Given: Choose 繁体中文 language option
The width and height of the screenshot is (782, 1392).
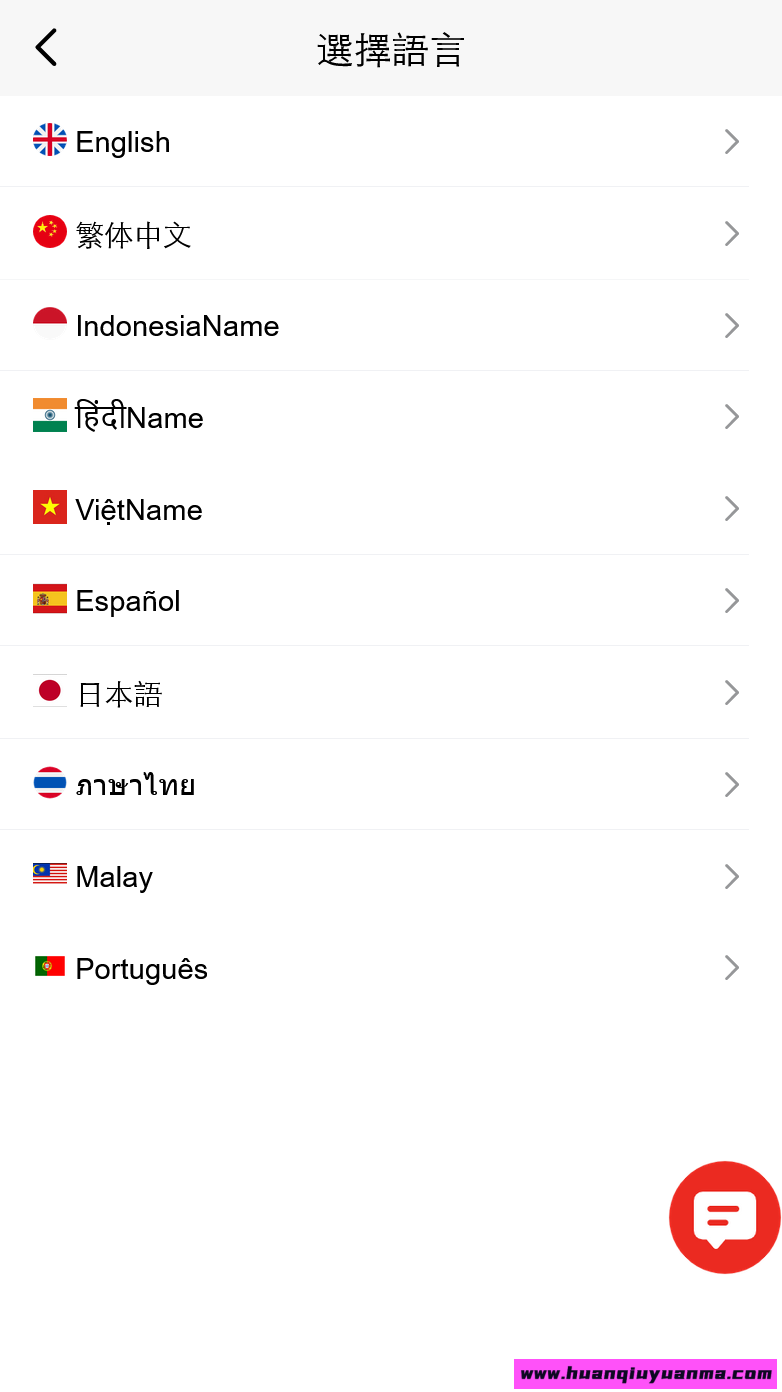Looking at the screenshot, I should point(374,234).
